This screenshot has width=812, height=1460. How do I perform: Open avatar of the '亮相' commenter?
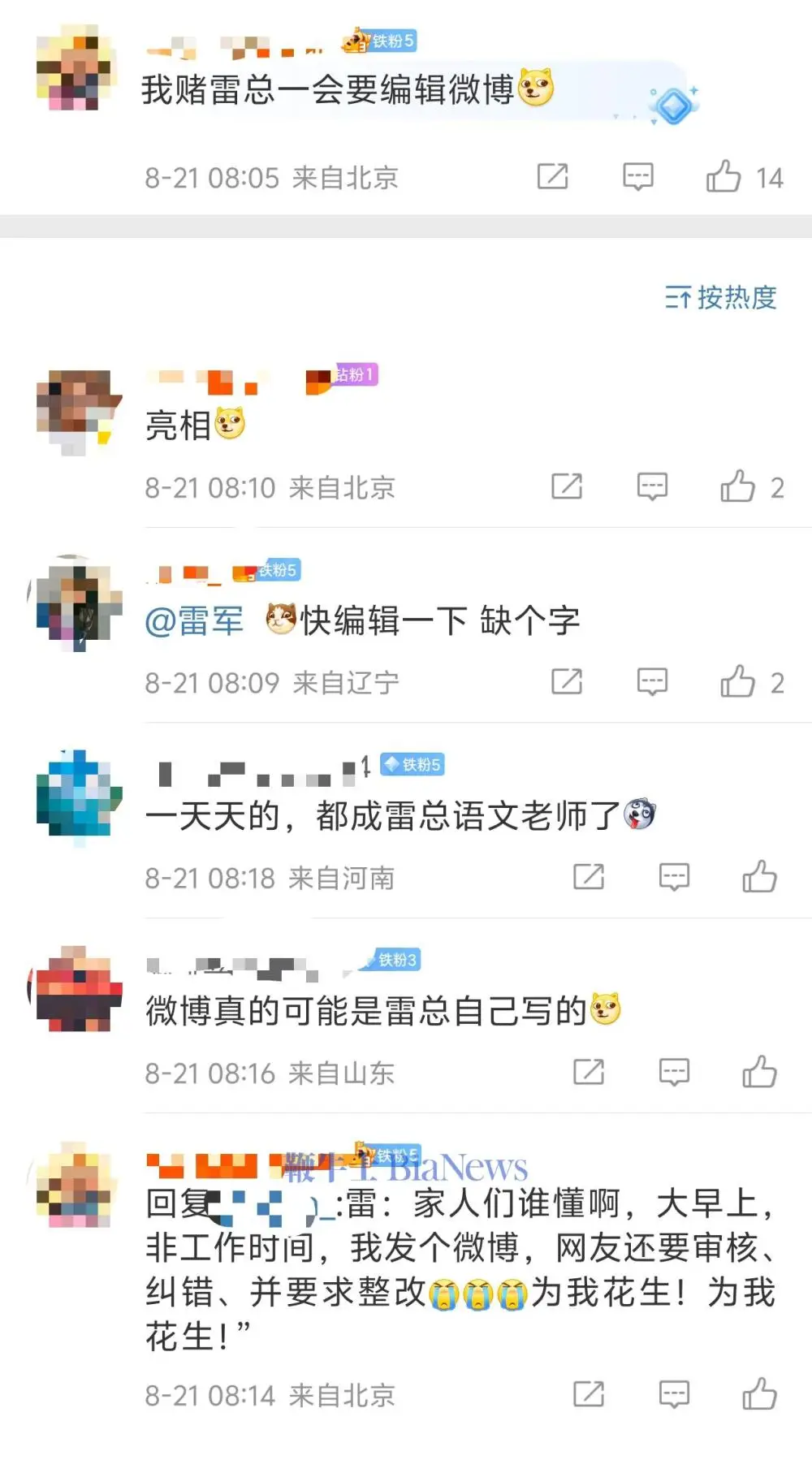(x=77, y=410)
